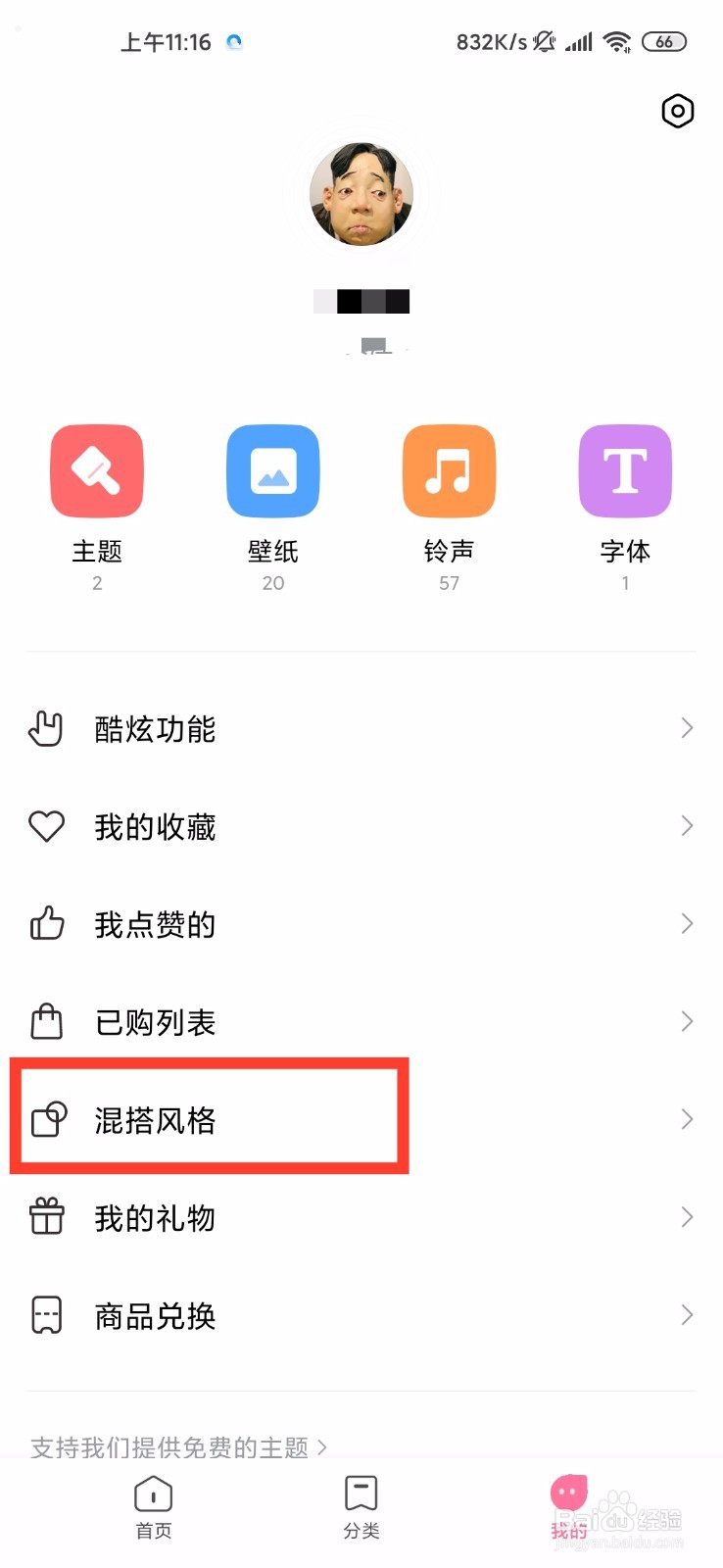The height and width of the screenshot is (1568, 723).
Task: Open the 字体 (Fonts) icon
Action: click(x=624, y=470)
